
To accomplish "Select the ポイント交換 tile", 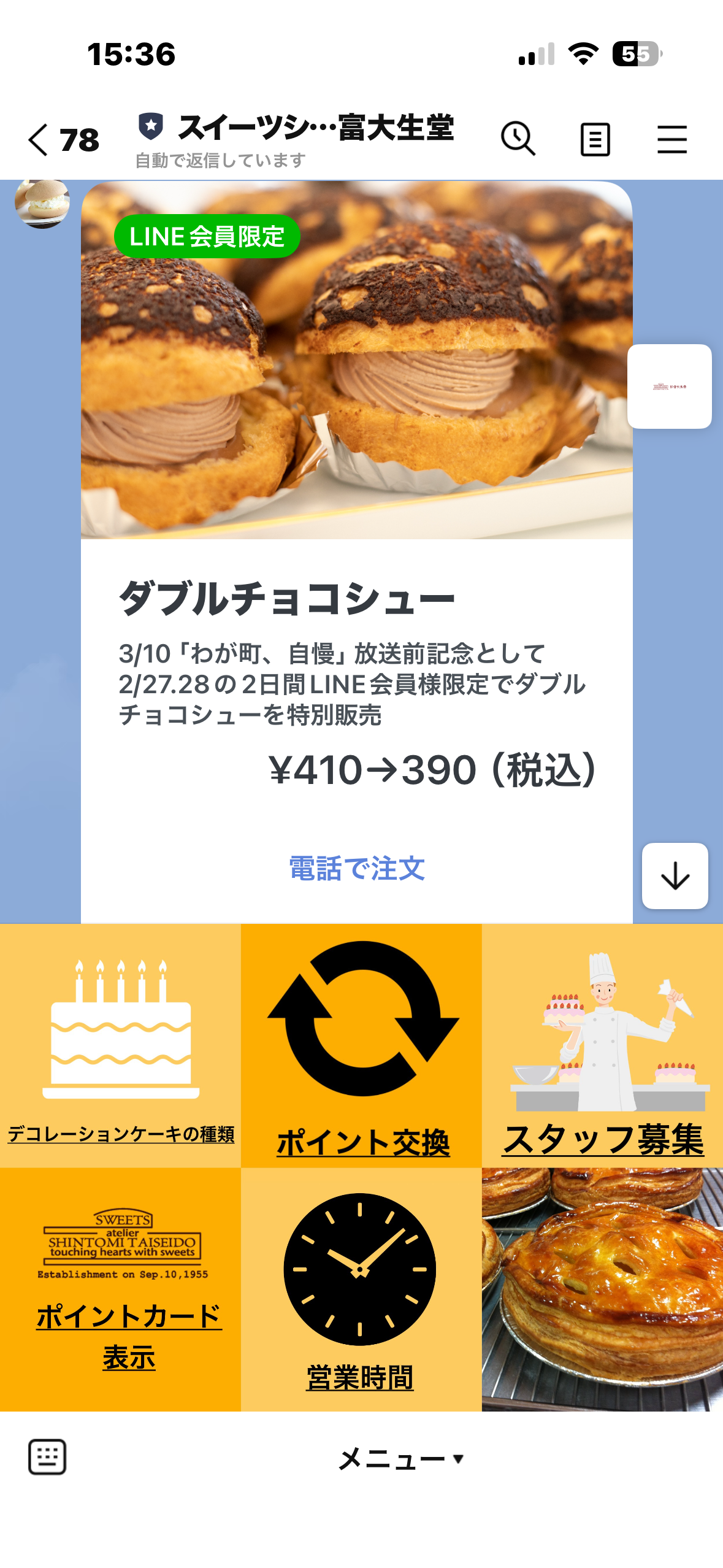I will click(362, 1045).
